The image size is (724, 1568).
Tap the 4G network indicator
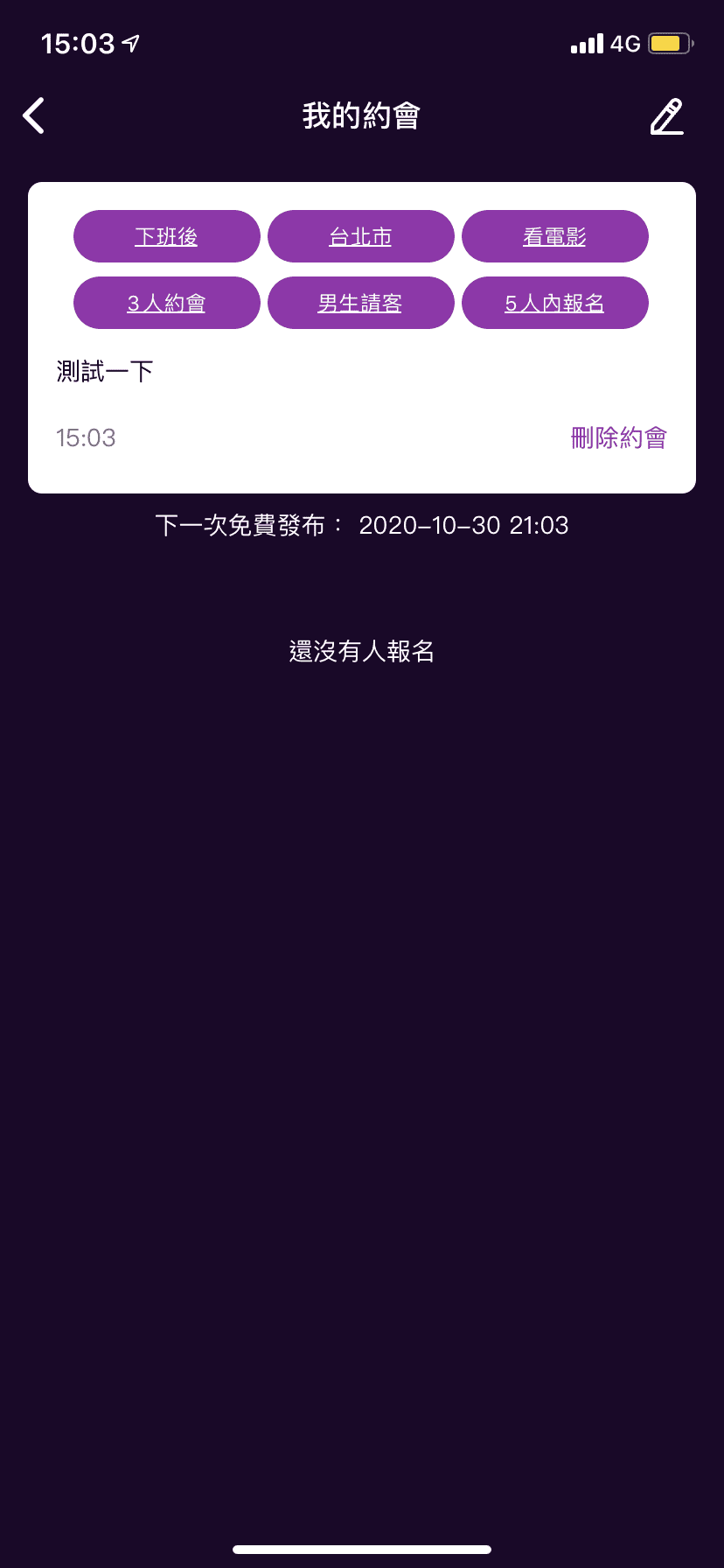[x=626, y=42]
